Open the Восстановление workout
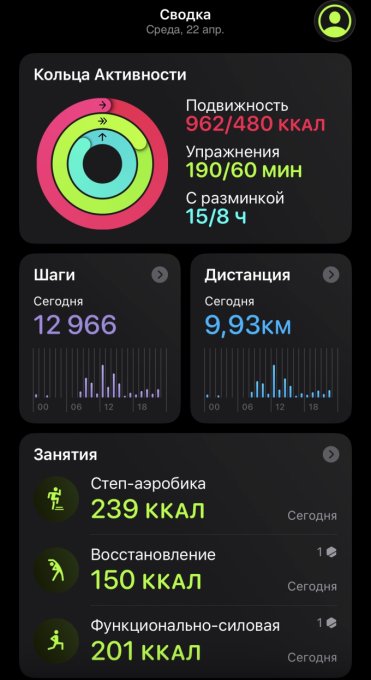 point(185,570)
